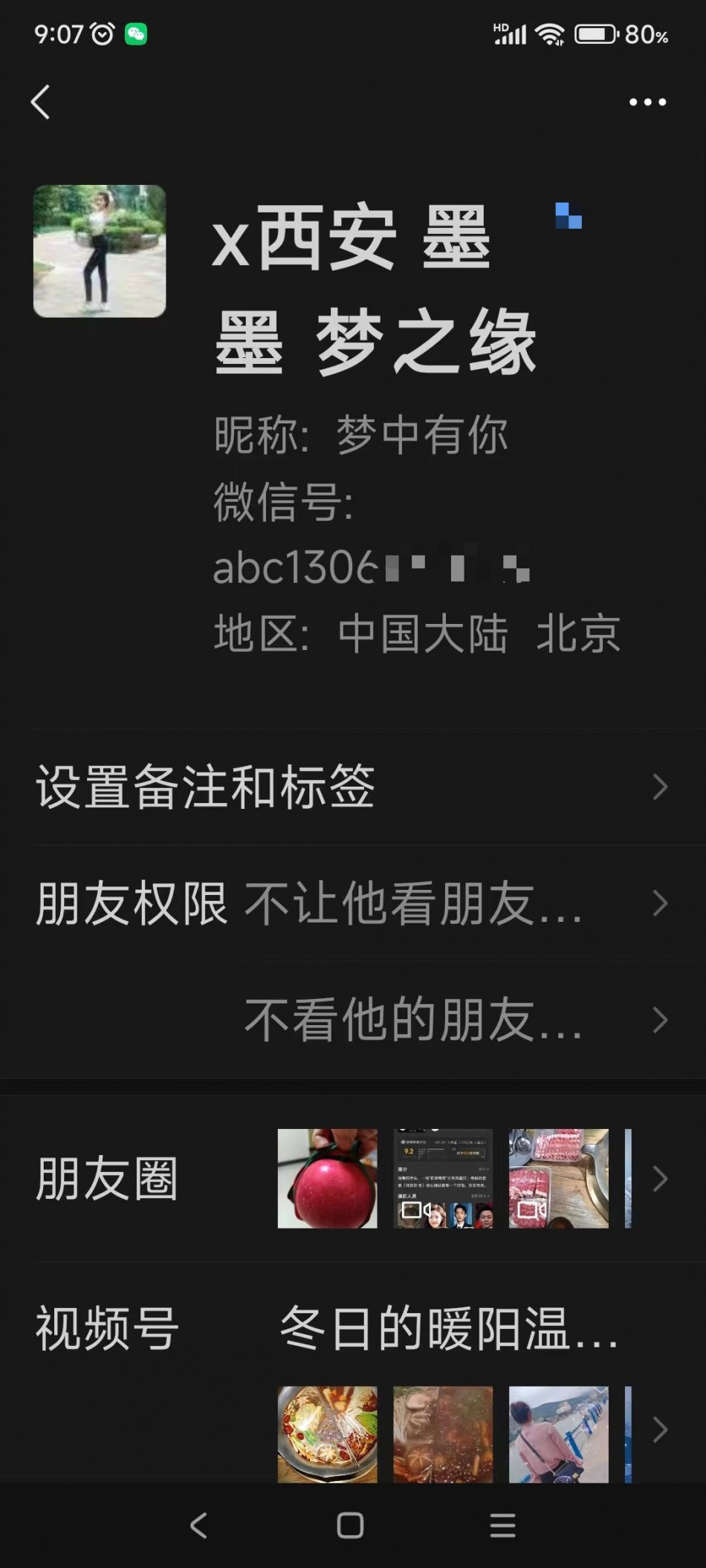Open the 朋友圈 moments row

[353, 1179]
